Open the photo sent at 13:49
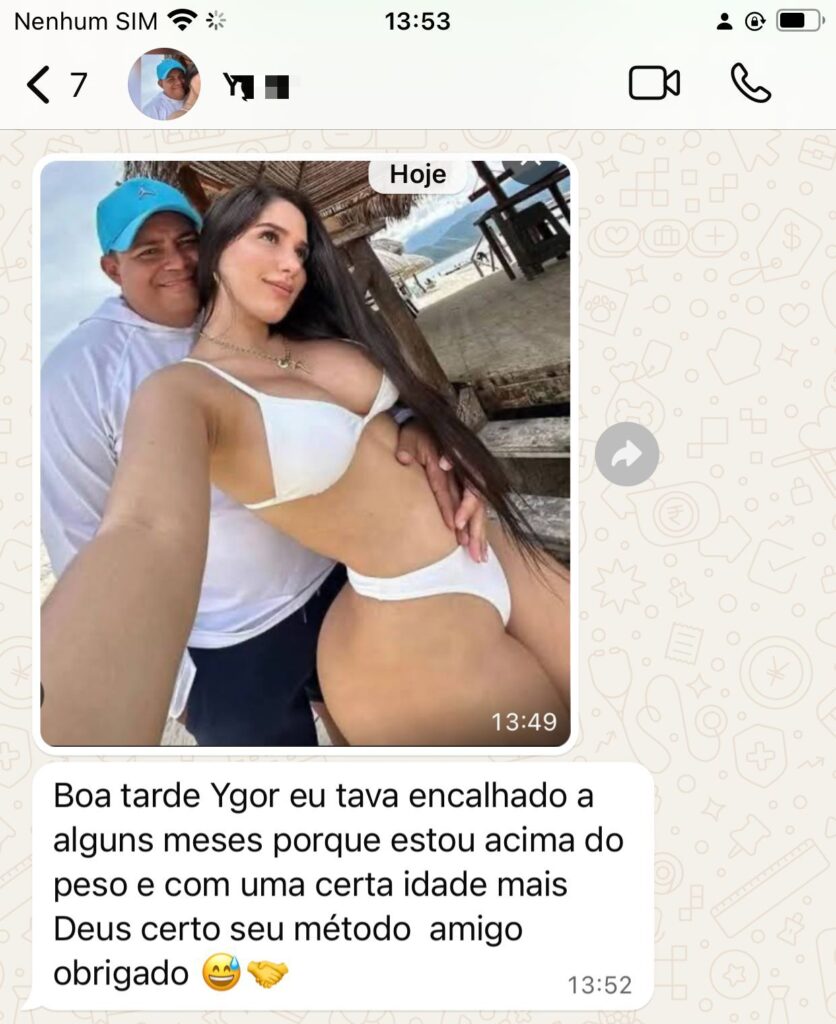Viewport: 836px width, 1024px height. (305, 452)
